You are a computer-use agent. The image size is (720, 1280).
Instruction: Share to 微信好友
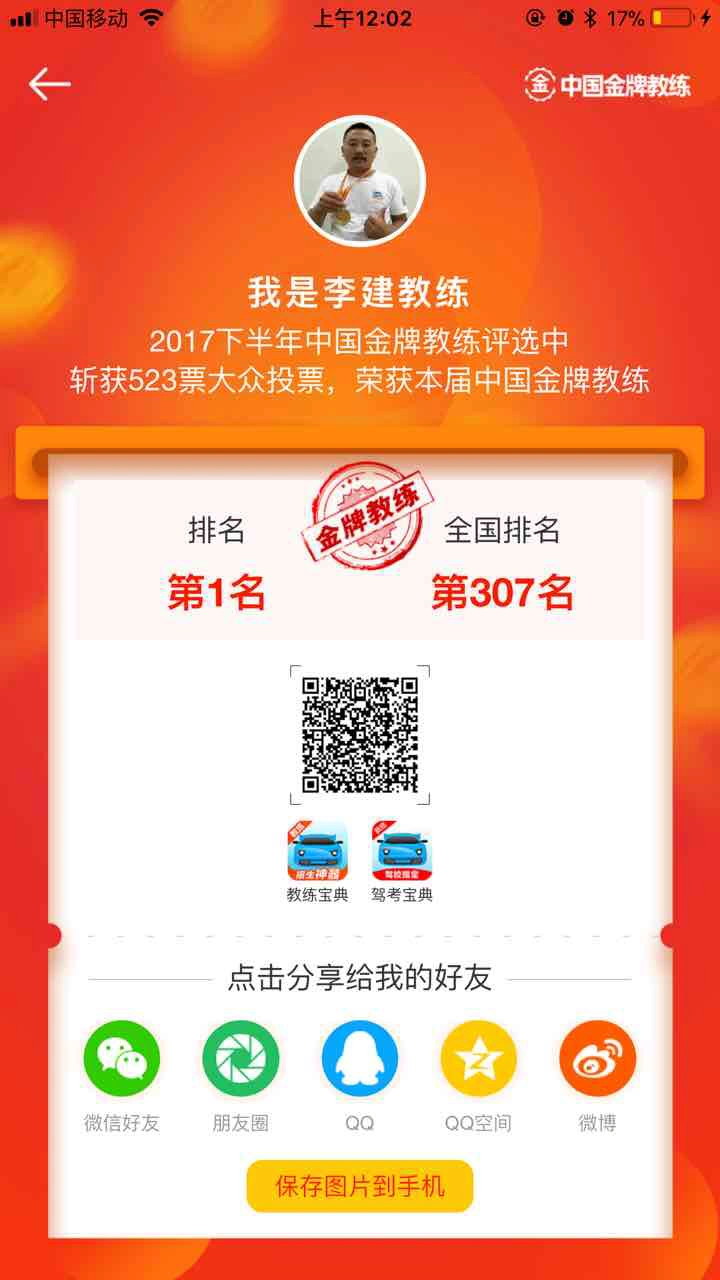pyautogui.click(x=121, y=1059)
